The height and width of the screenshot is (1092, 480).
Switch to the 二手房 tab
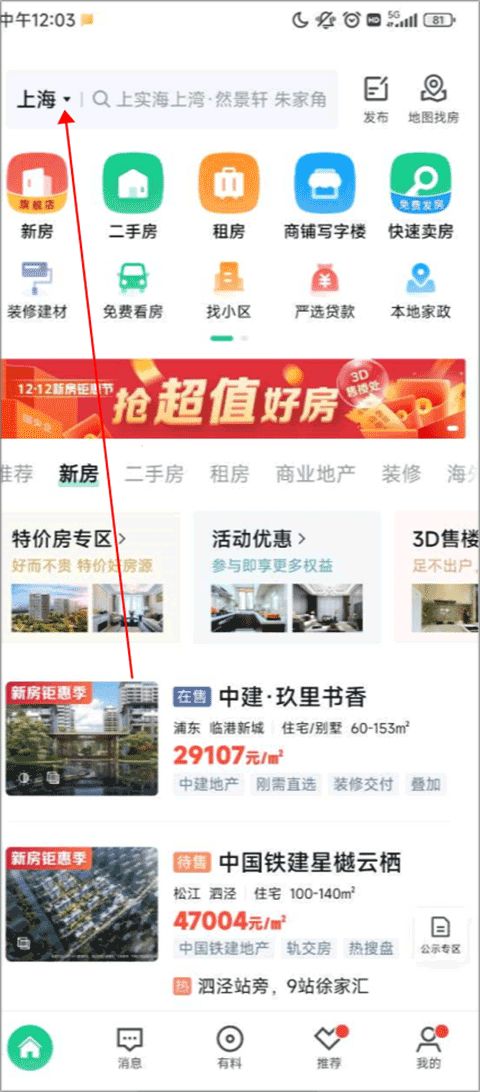(154, 475)
